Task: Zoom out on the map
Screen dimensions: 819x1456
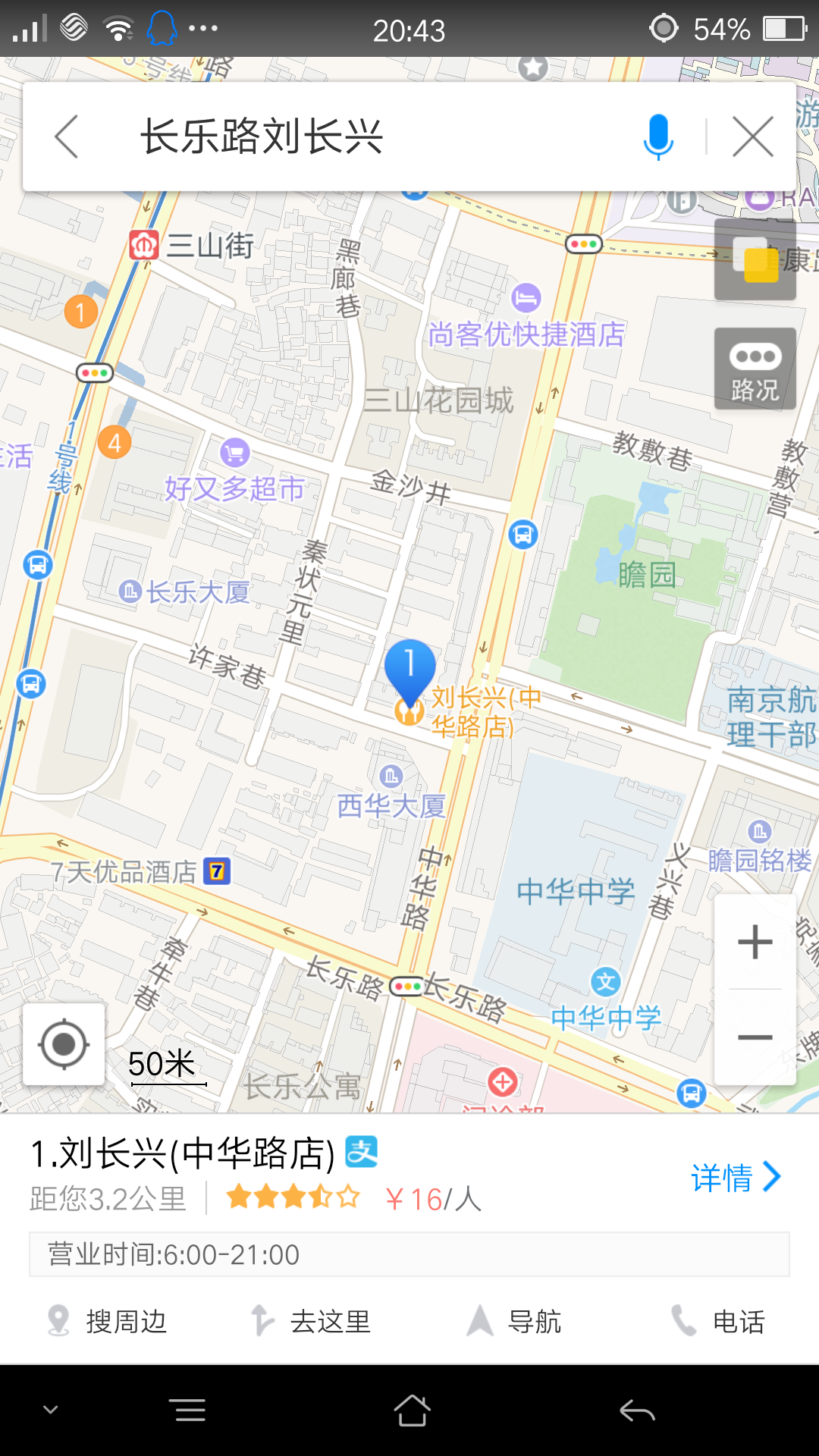Action: click(x=755, y=1037)
